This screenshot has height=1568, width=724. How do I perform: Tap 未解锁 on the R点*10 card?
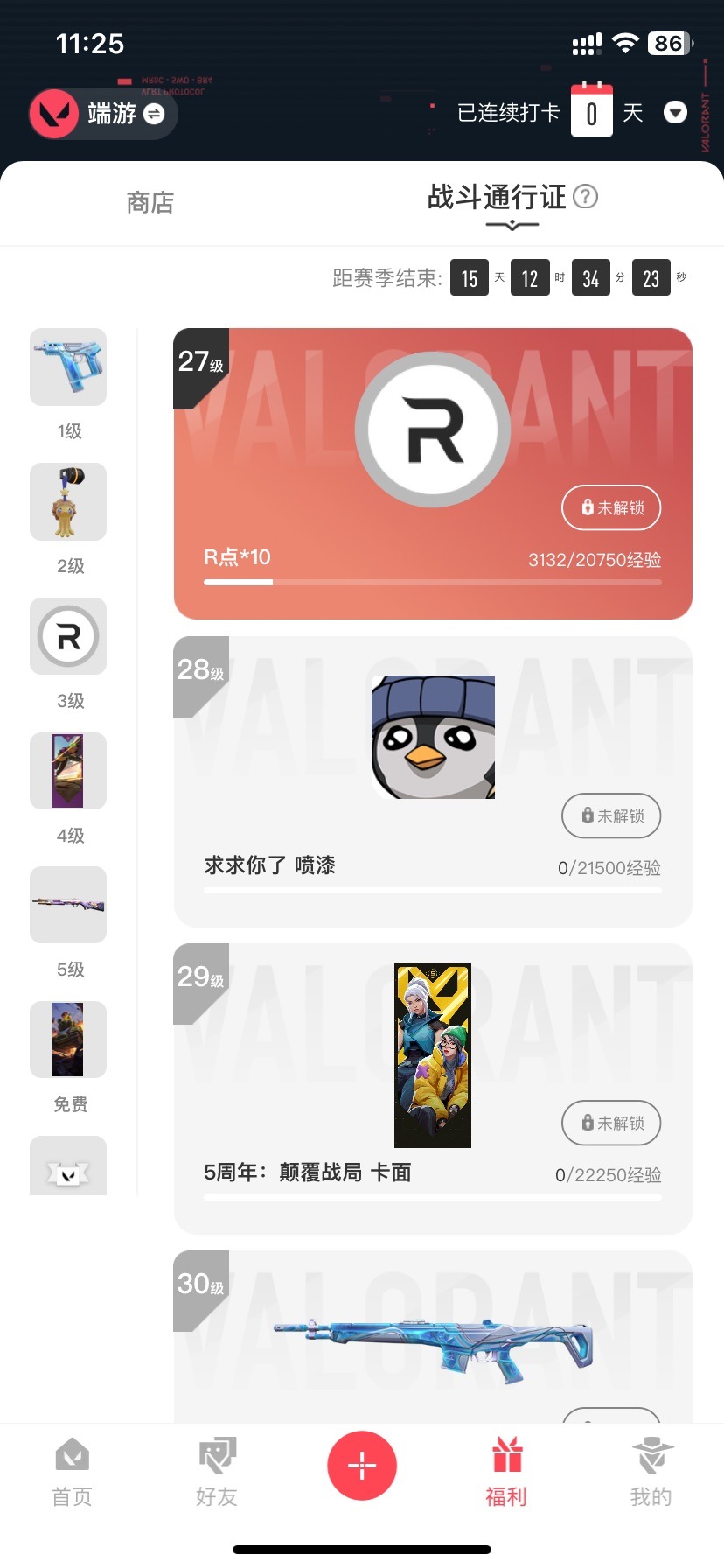(x=611, y=507)
